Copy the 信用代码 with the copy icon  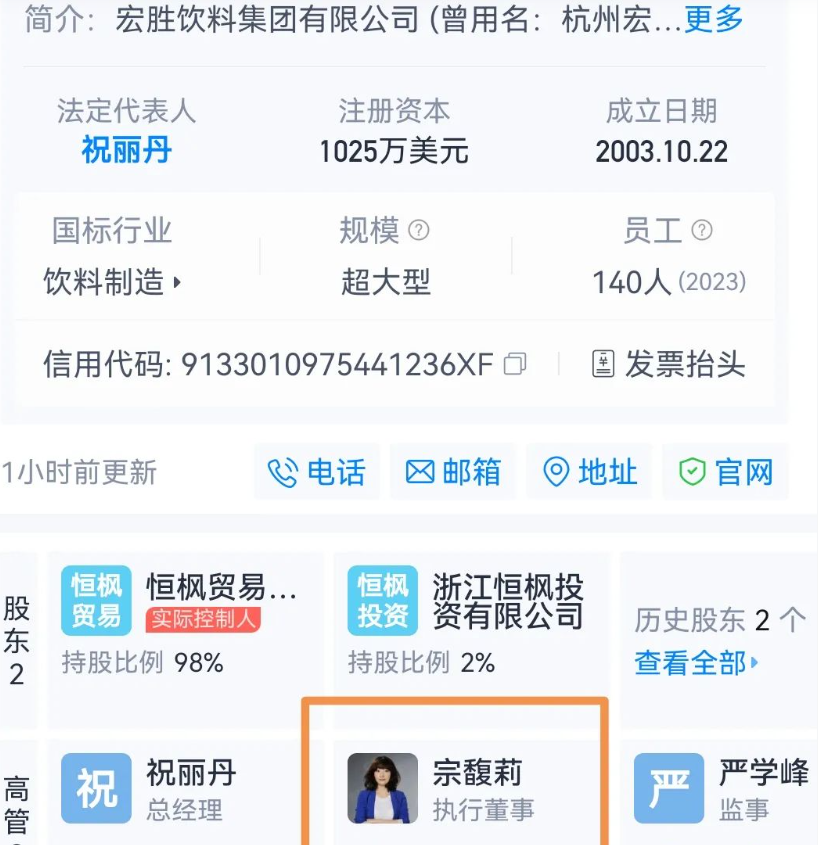point(515,364)
